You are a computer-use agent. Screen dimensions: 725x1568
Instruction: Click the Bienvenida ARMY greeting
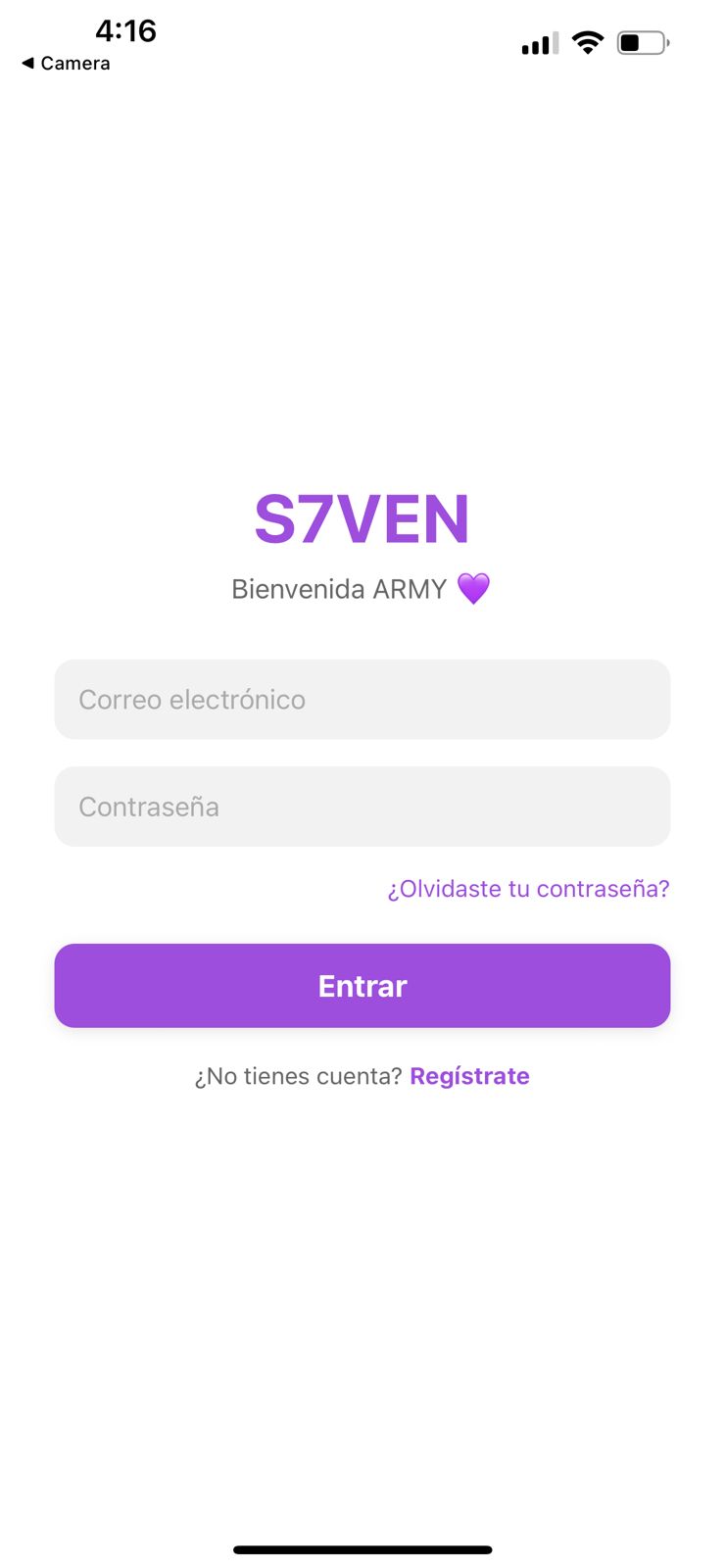338,588
